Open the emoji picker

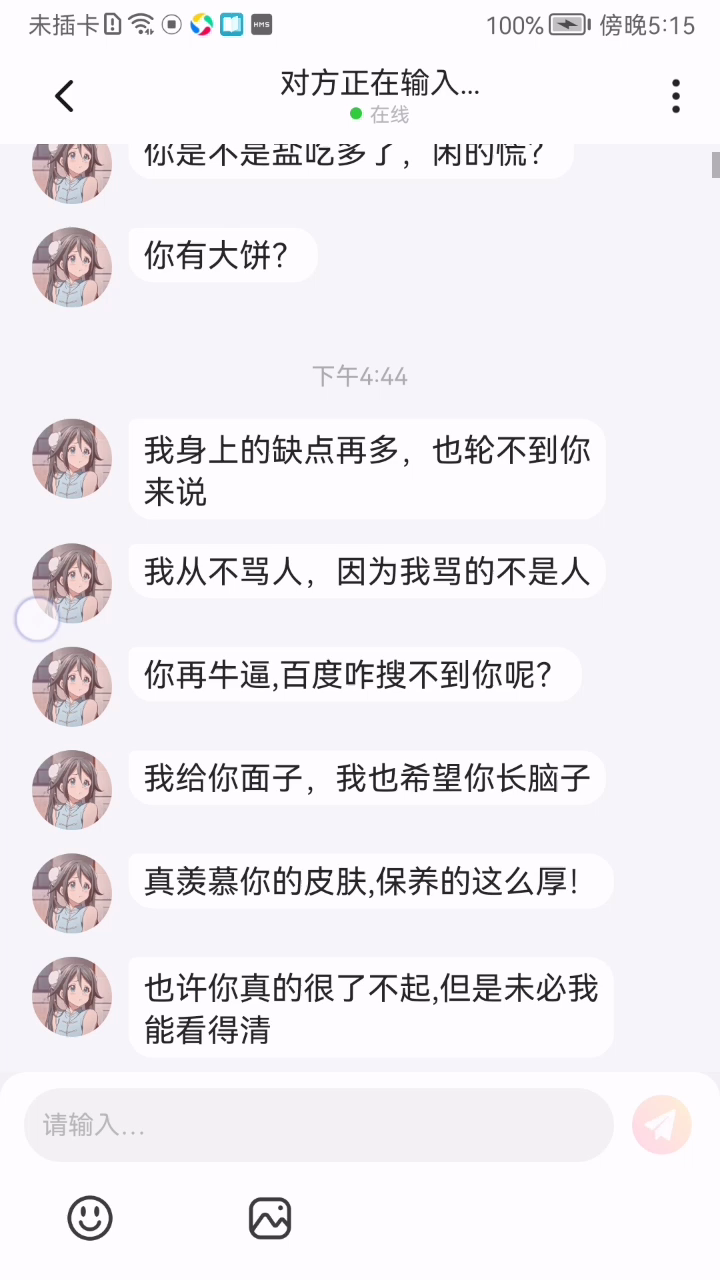coord(90,1218)
